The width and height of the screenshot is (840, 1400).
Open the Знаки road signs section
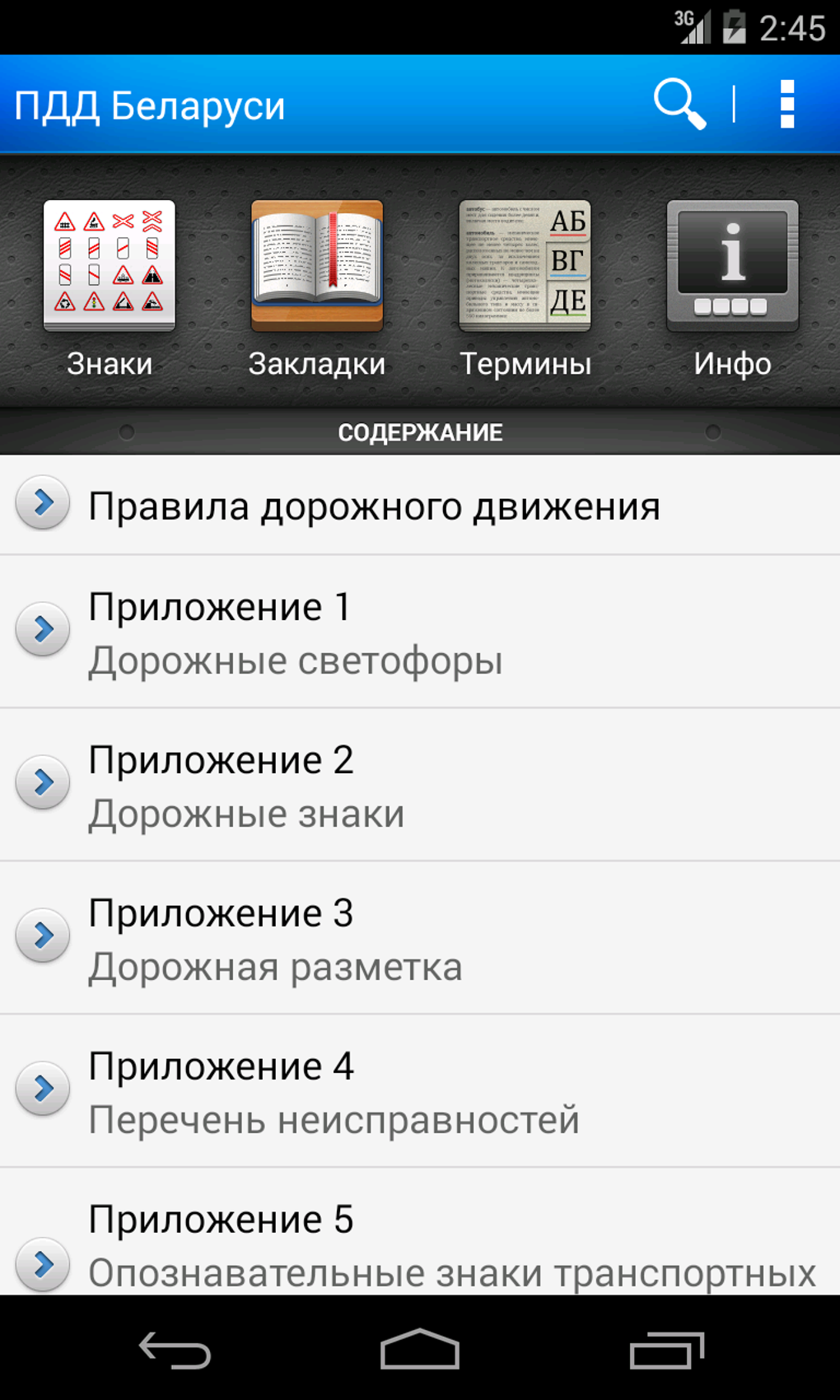tap(110, 289)
